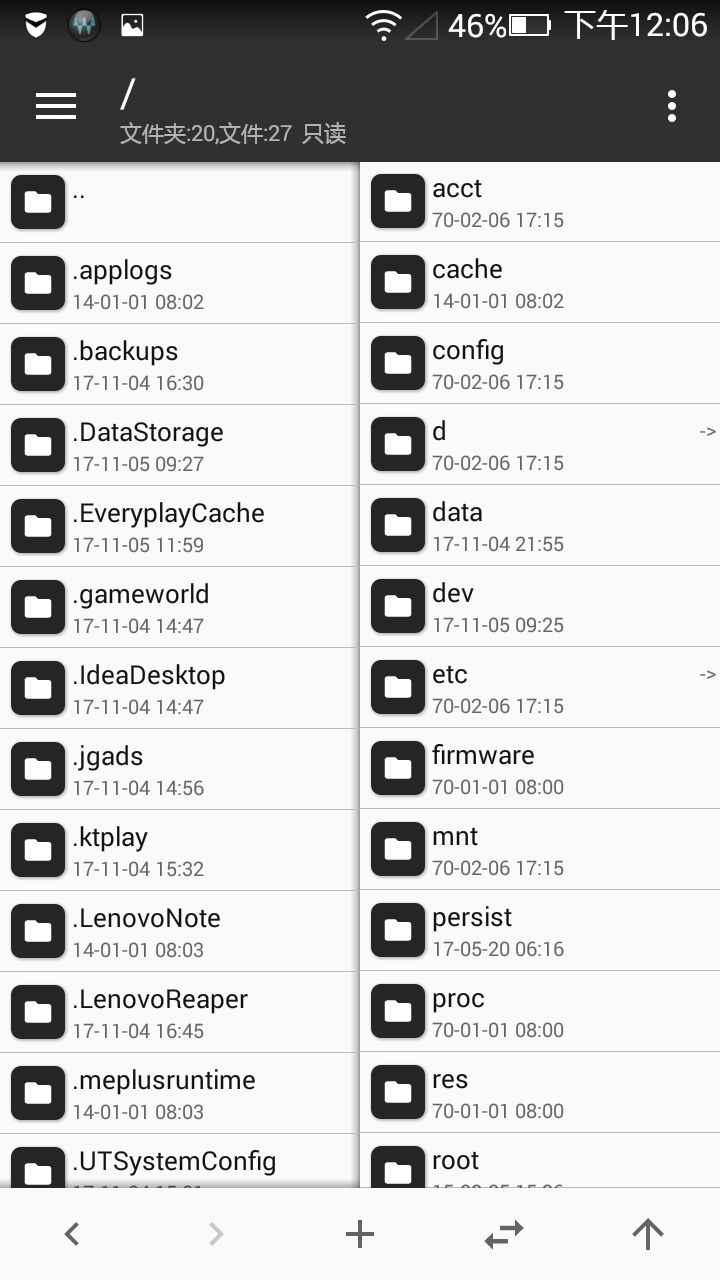The image size is (720, 1280).
Task: Open the .EveryplayCache folder
Action: pos(179,526)
